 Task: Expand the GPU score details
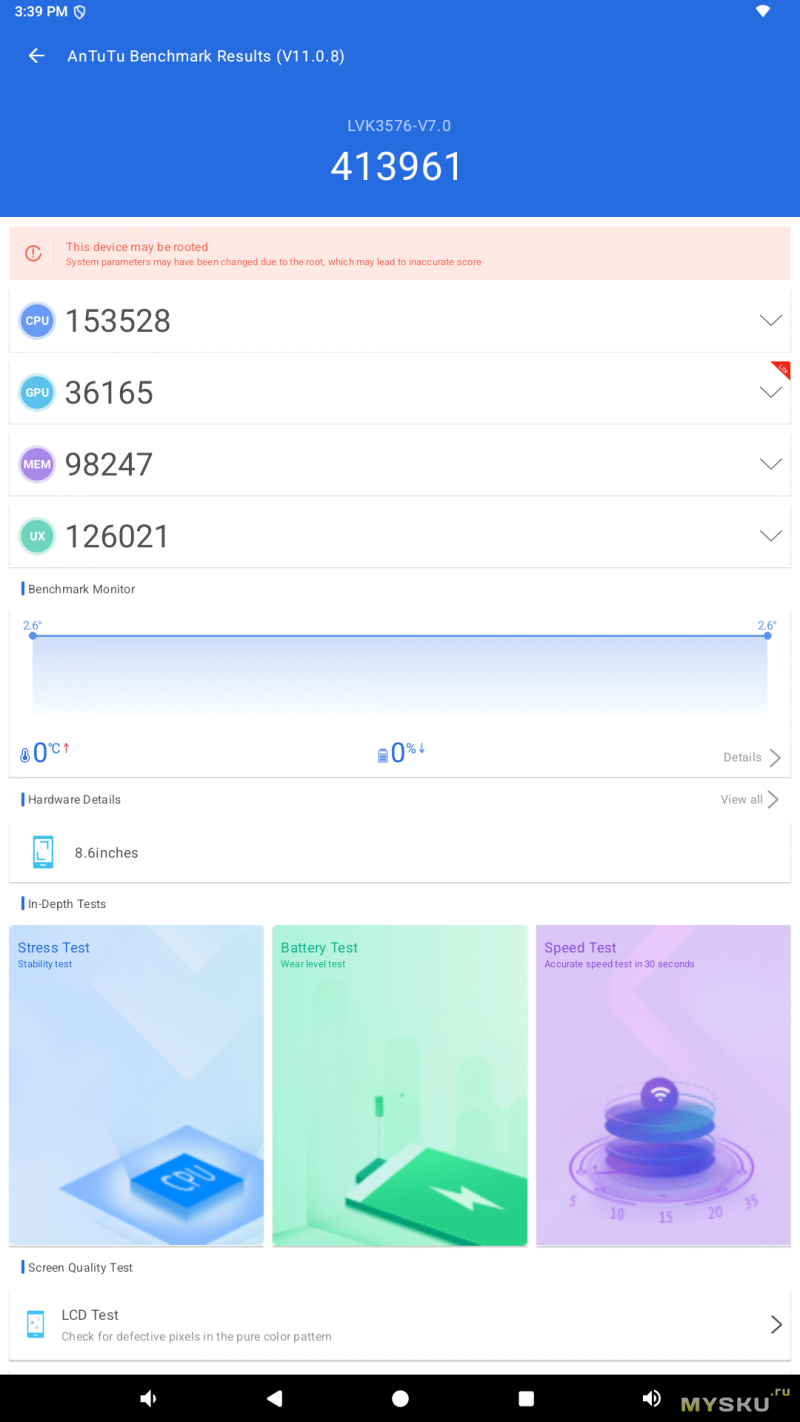[770, 392]
